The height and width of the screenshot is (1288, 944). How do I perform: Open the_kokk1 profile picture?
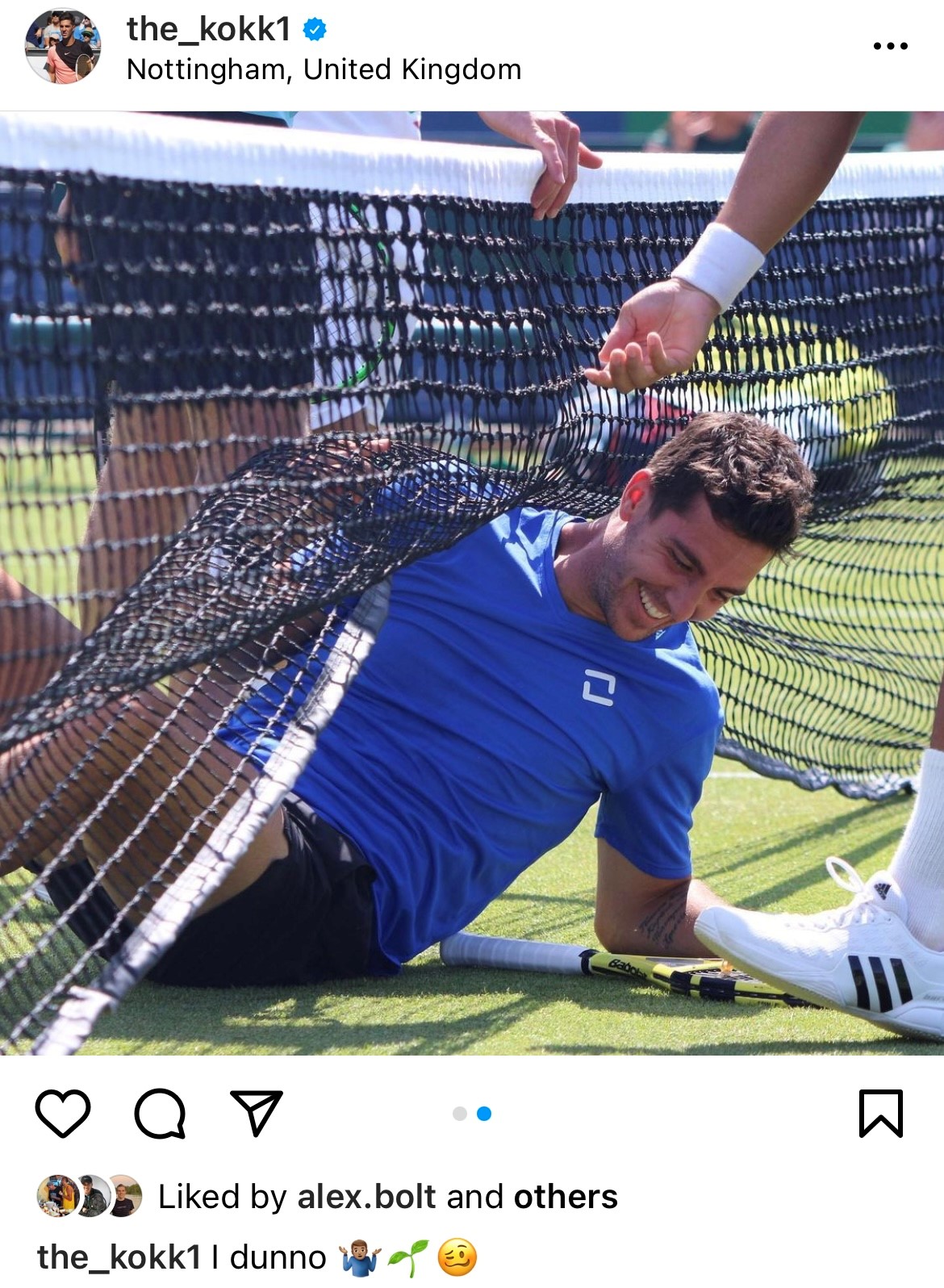coord(63,47)
